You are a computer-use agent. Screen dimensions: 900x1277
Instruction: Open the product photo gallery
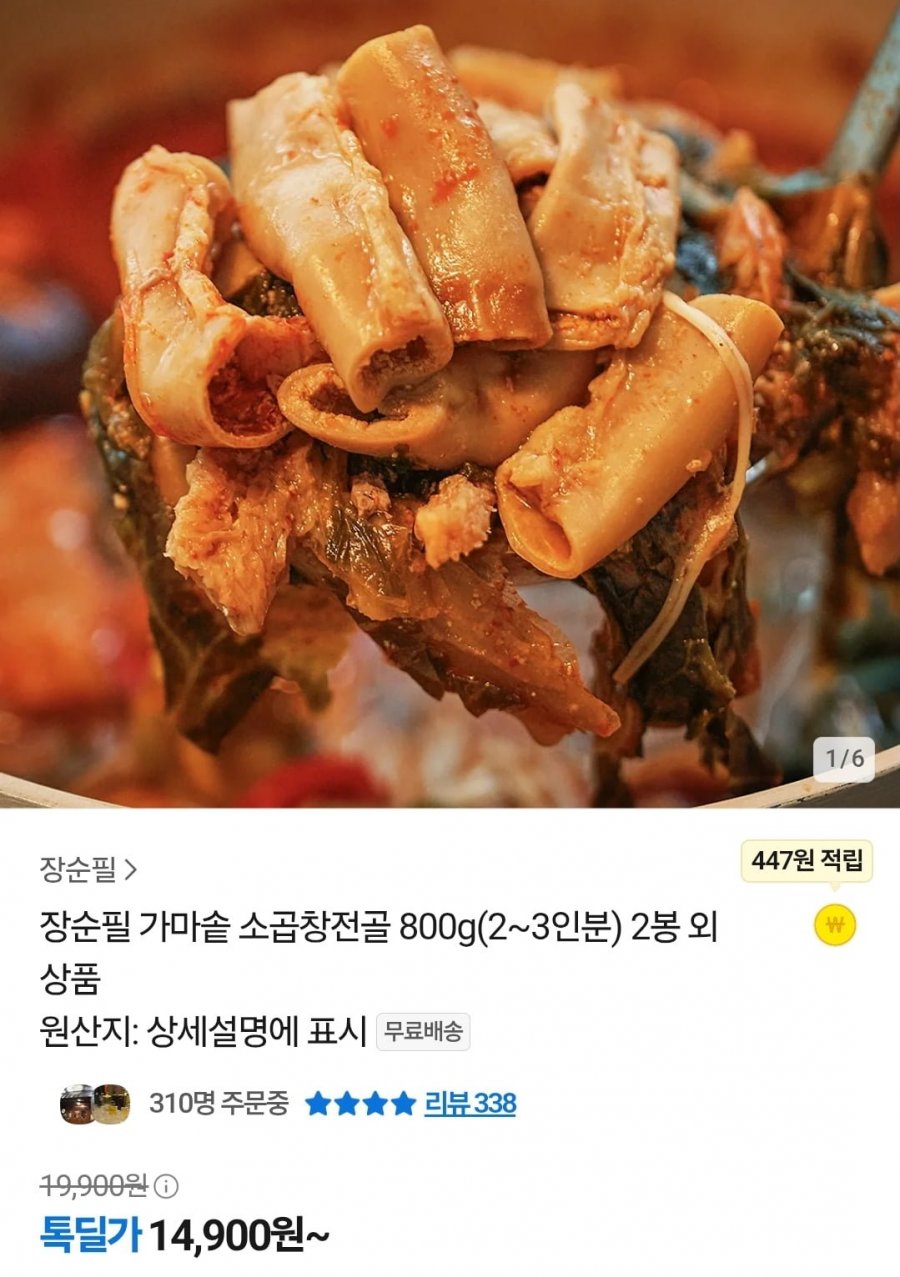[450, 400]
